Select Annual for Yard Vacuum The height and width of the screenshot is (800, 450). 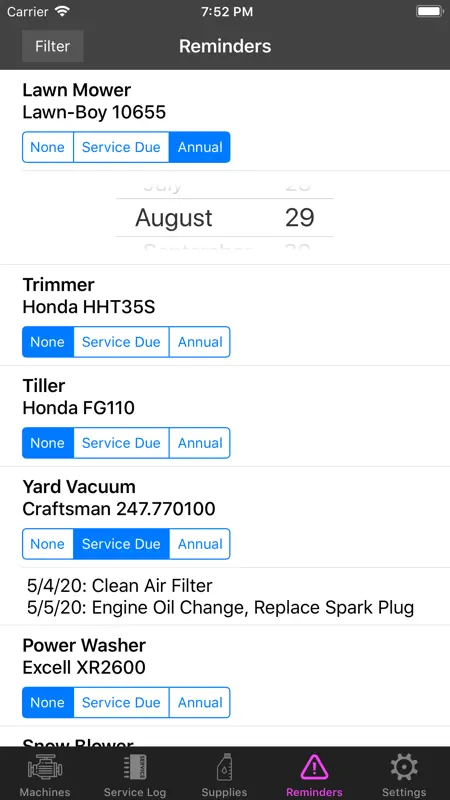[199, 544]
